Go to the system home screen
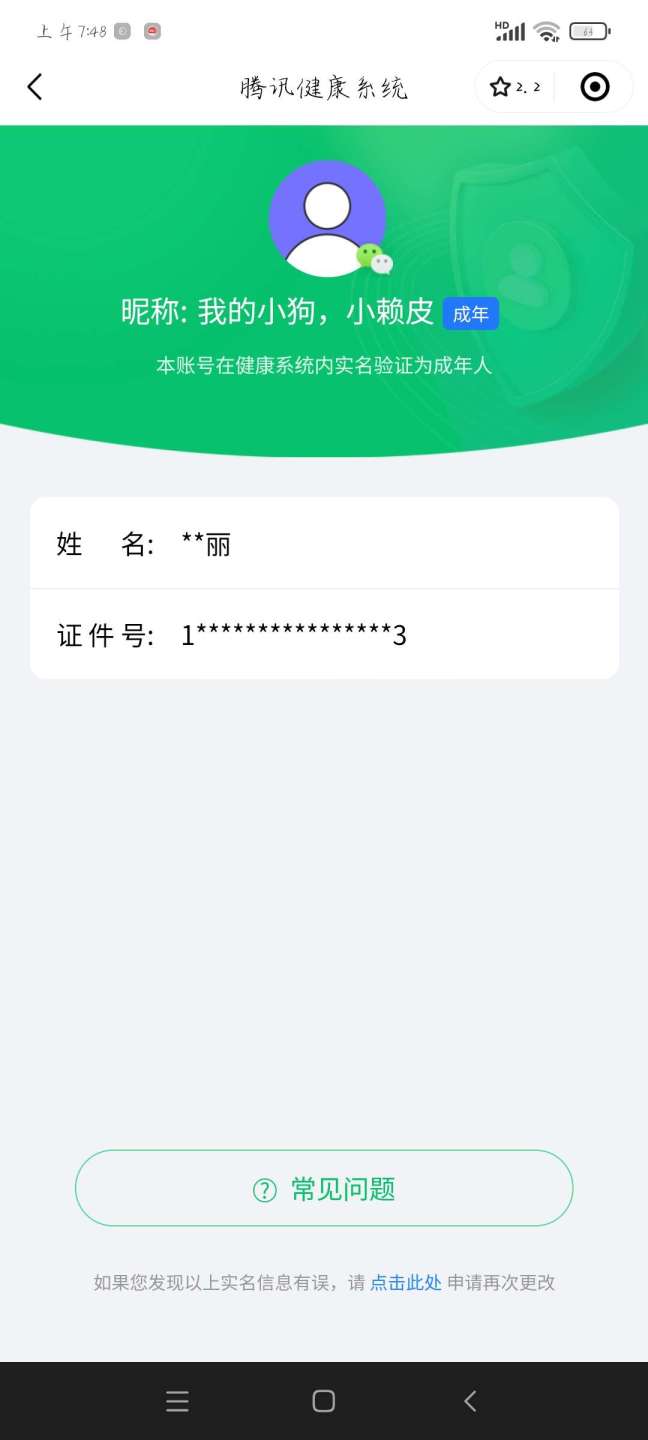Image resolution: width=648 pixels, height=1440 pixels. (x=324, y=1401)
